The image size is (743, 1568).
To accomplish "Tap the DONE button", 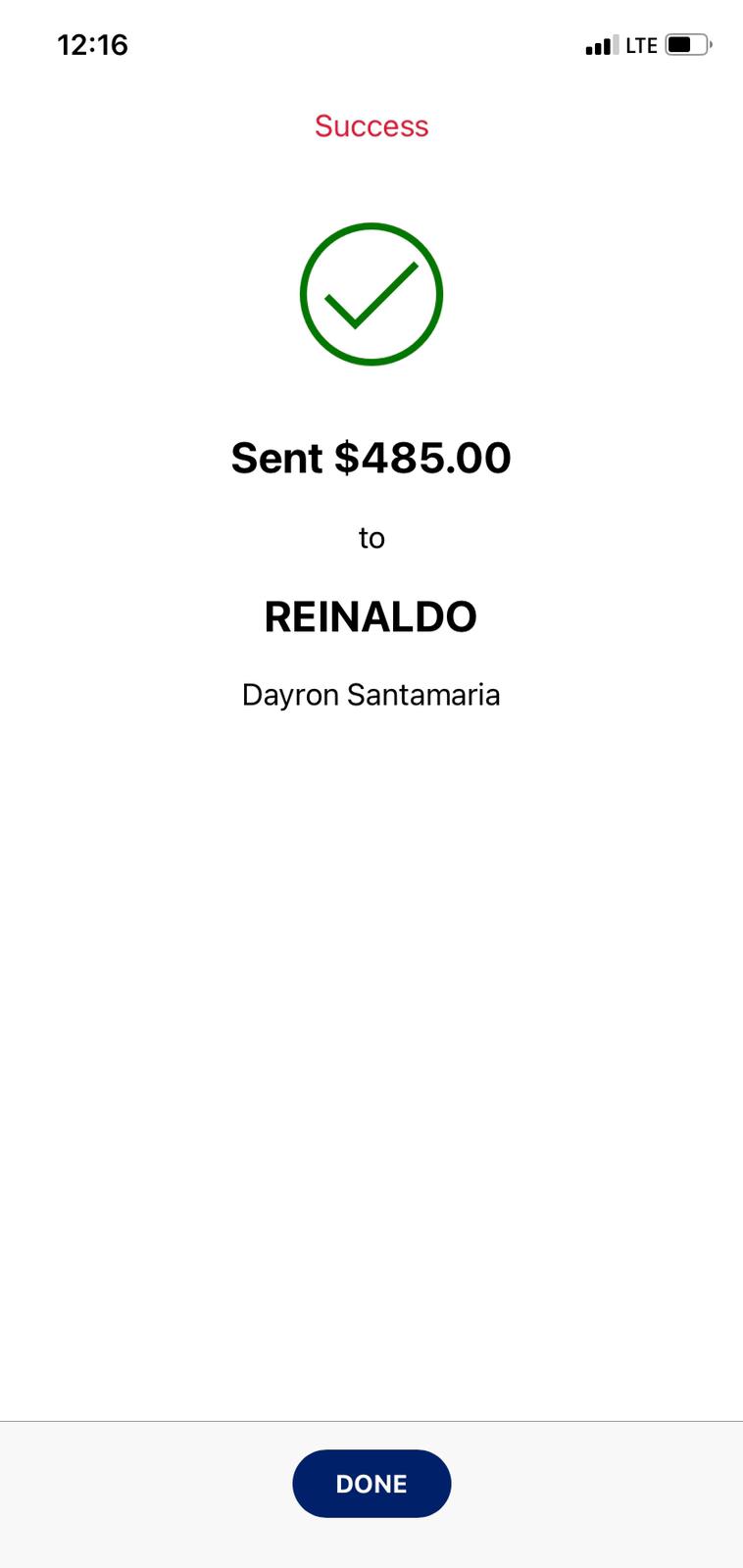I will pos(371,1484).
